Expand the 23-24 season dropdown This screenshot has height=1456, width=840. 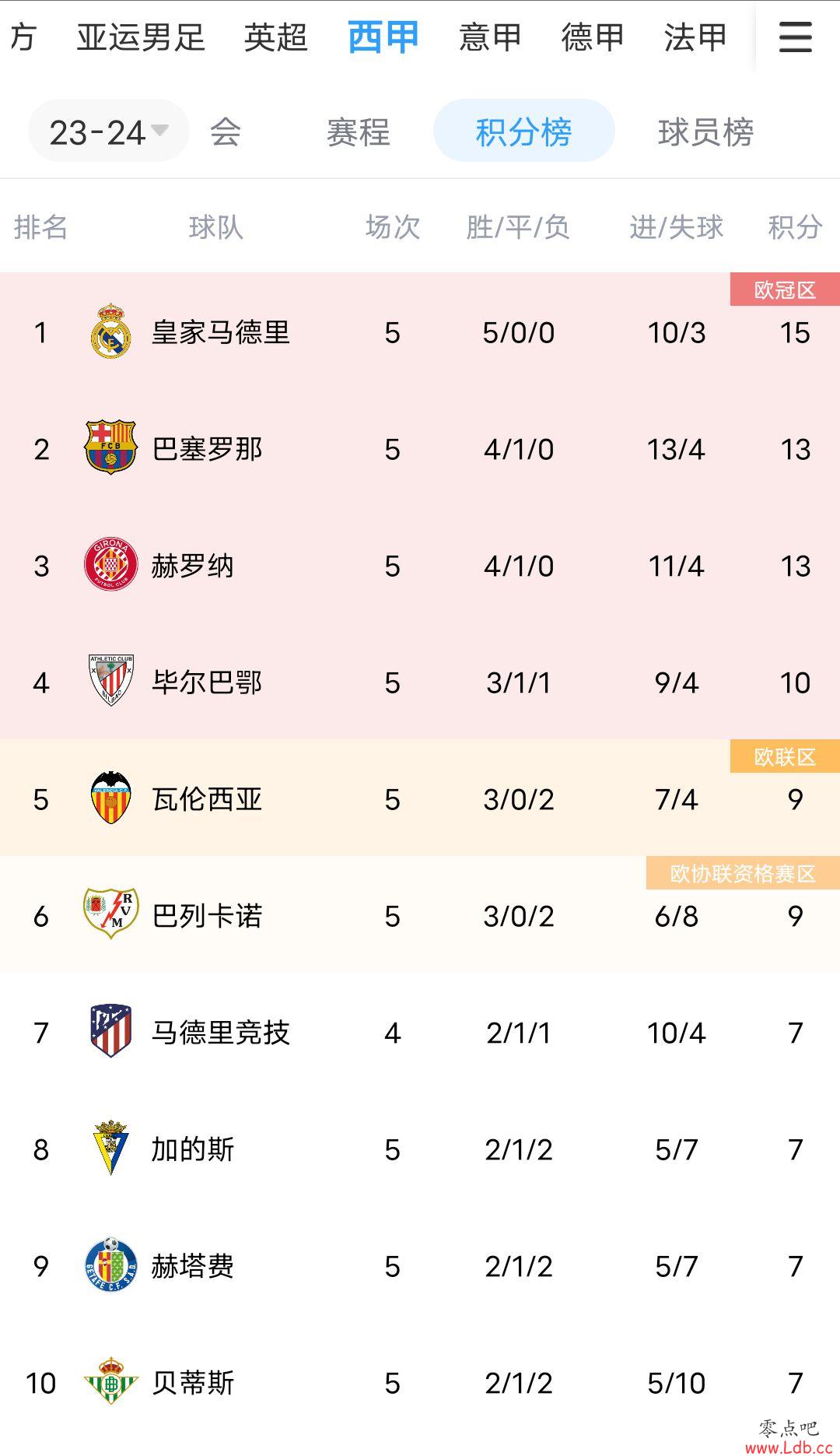coord(109,131)
